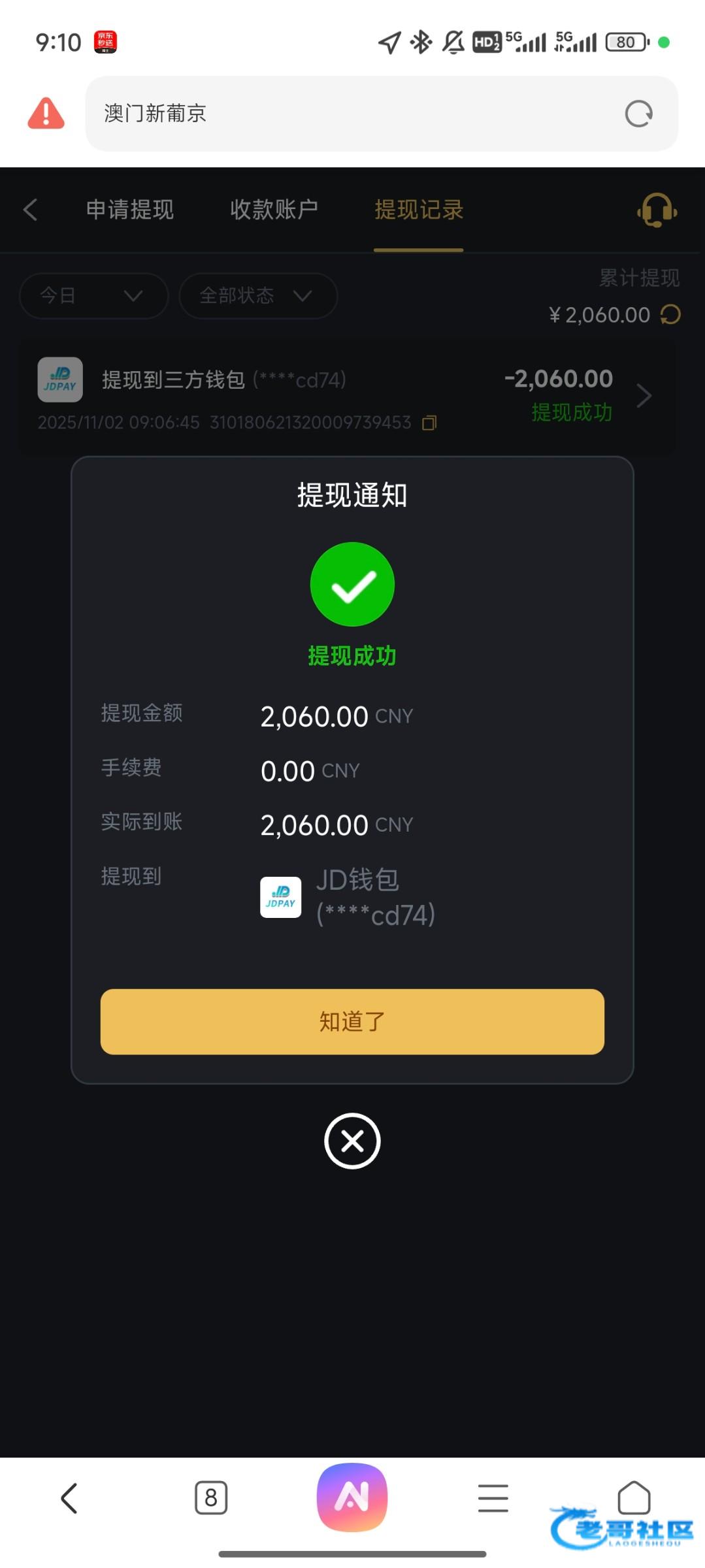Screen dimensions: 705x1568
Task: Go back using the browser toolbar arrow
Action: pyautogui.click(x=69, y=1497)
